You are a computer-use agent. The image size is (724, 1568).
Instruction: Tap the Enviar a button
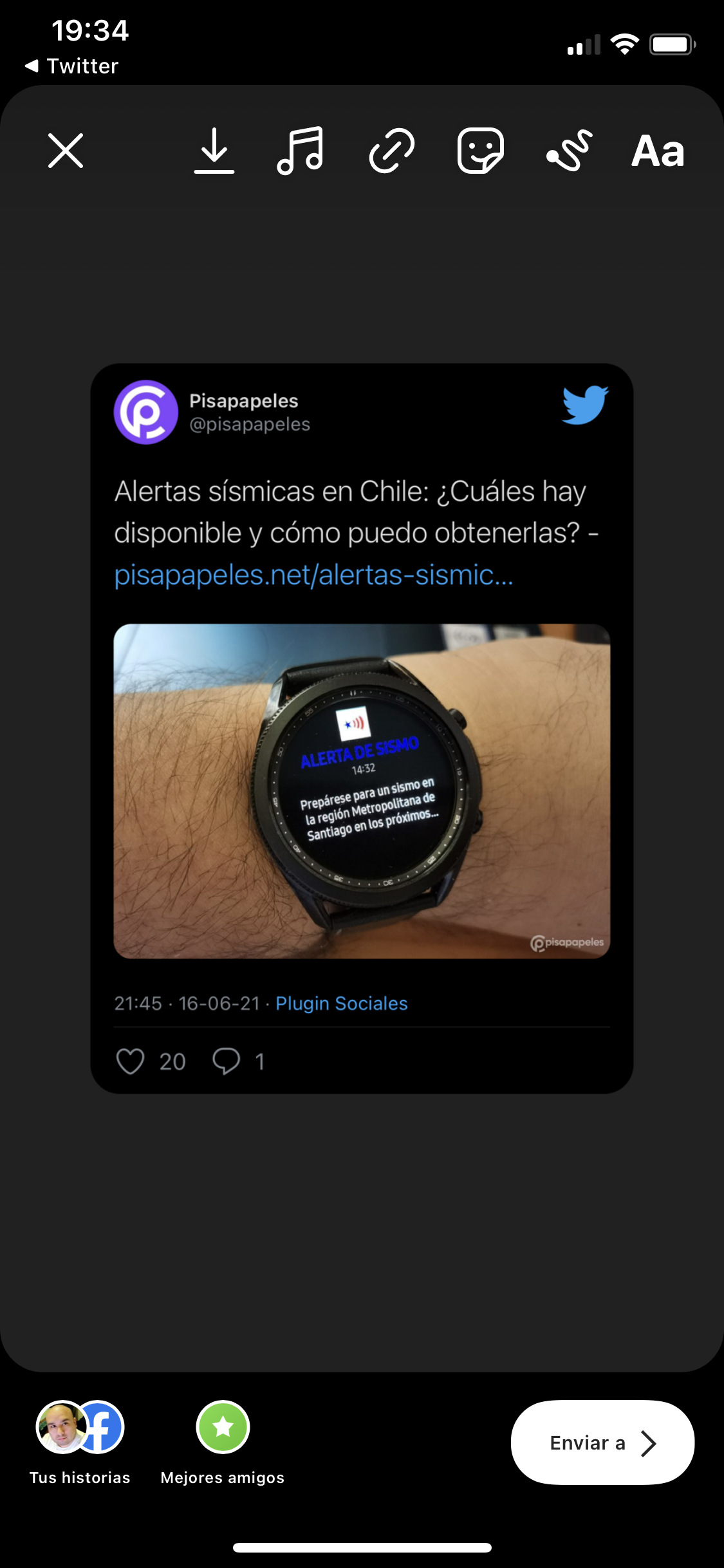tap(602, 1442)
